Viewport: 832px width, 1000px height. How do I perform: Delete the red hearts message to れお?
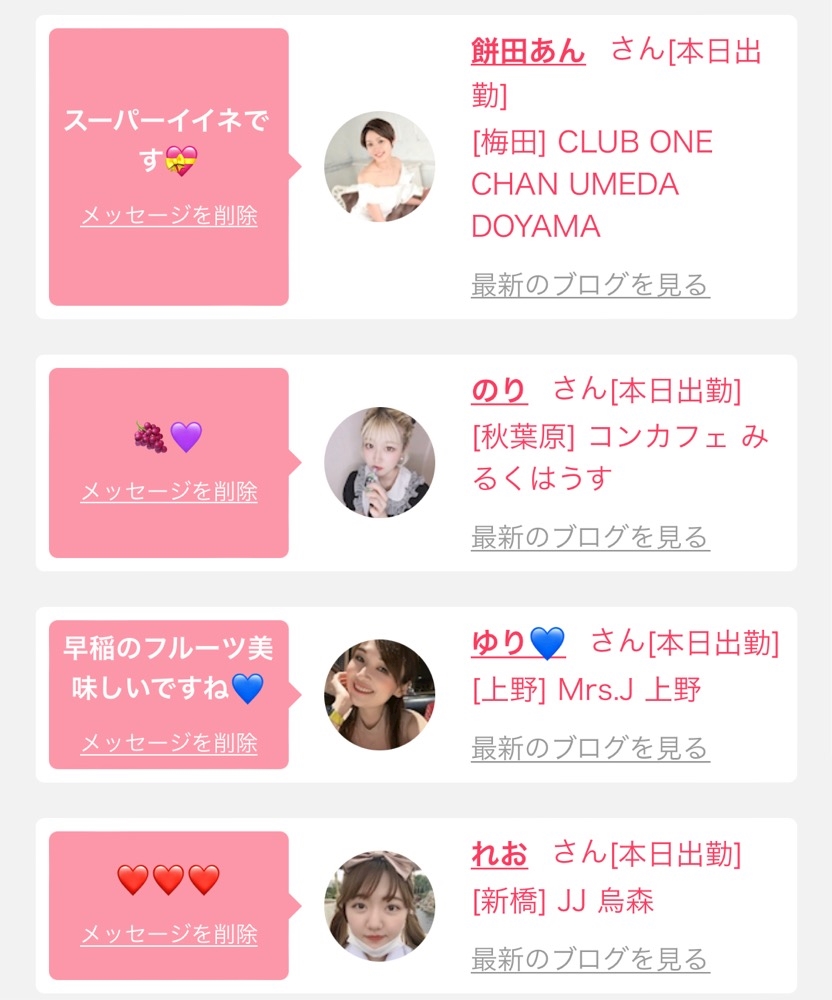pyautogui.click(x=169, y=935)
